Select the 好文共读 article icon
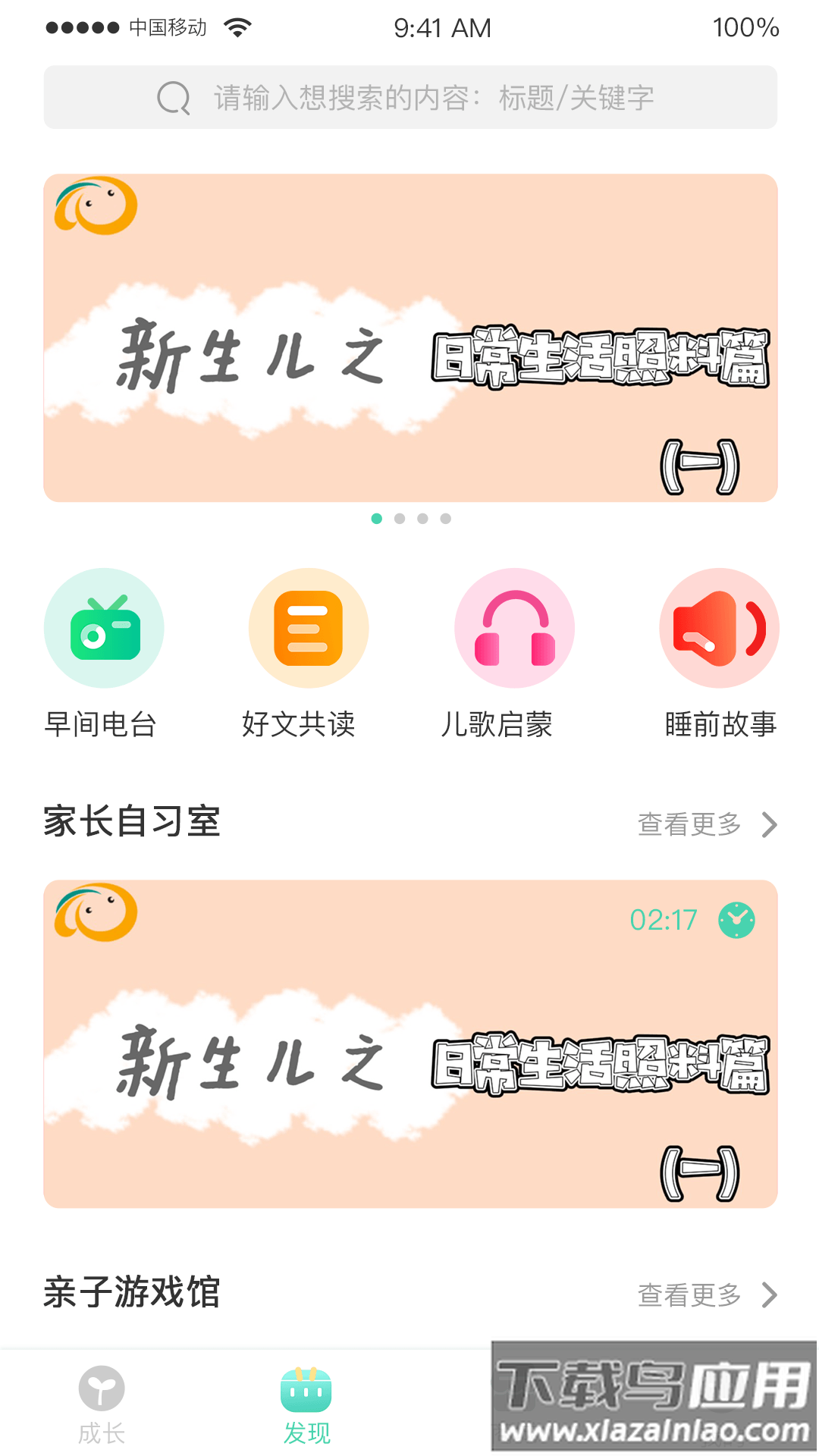This screenshot has width=819, height=1456. tap(308, 628)
